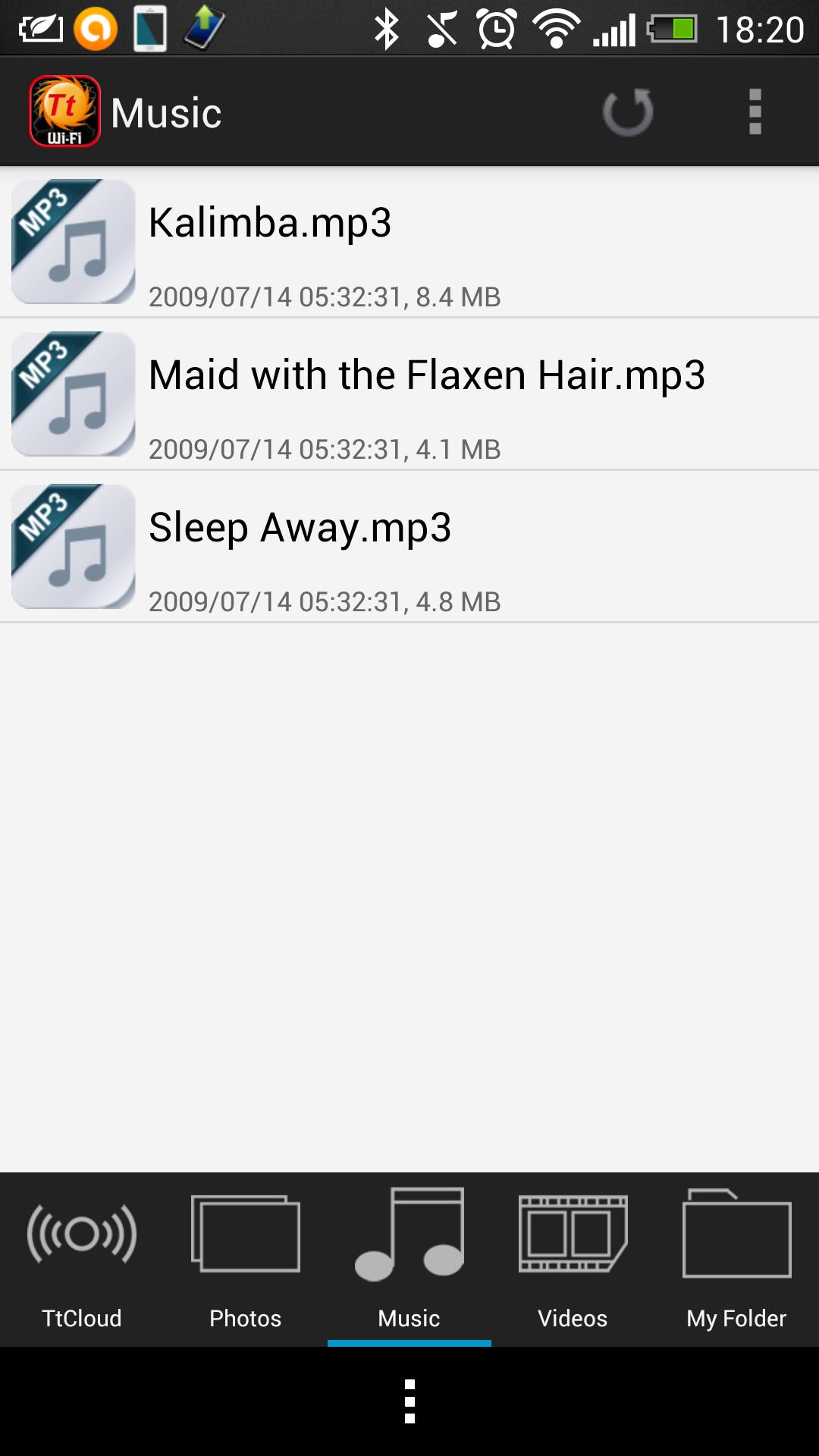
Task: Open Kalimba.mp3
Action: [x=409, y=243]
